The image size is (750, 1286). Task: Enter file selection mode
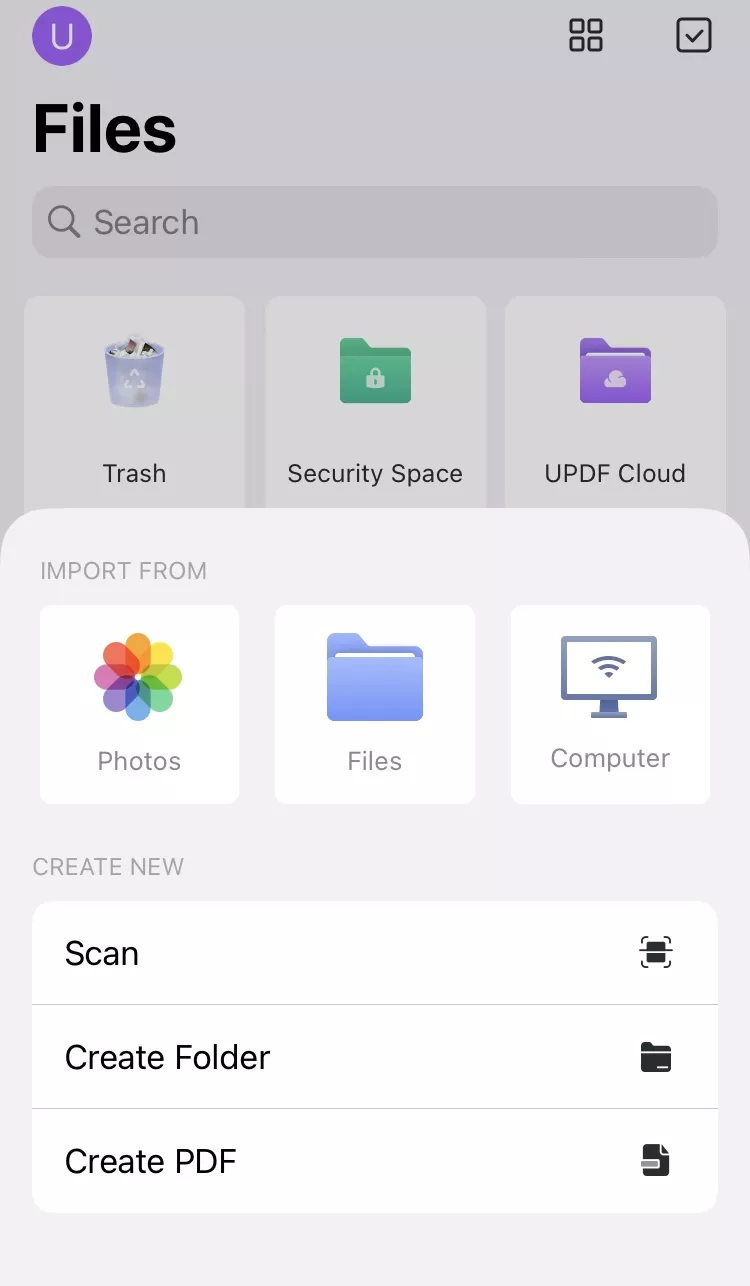pyautogui.click(x=694, y=35)
